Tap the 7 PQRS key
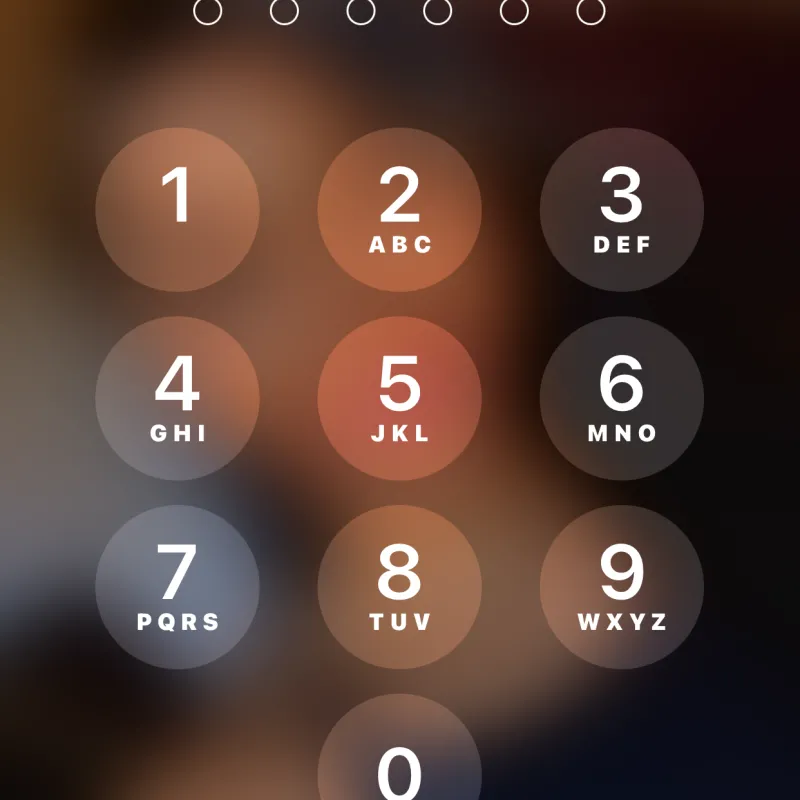Image resolution: width=800 pixels, height=800 pixels. [177, 587]
